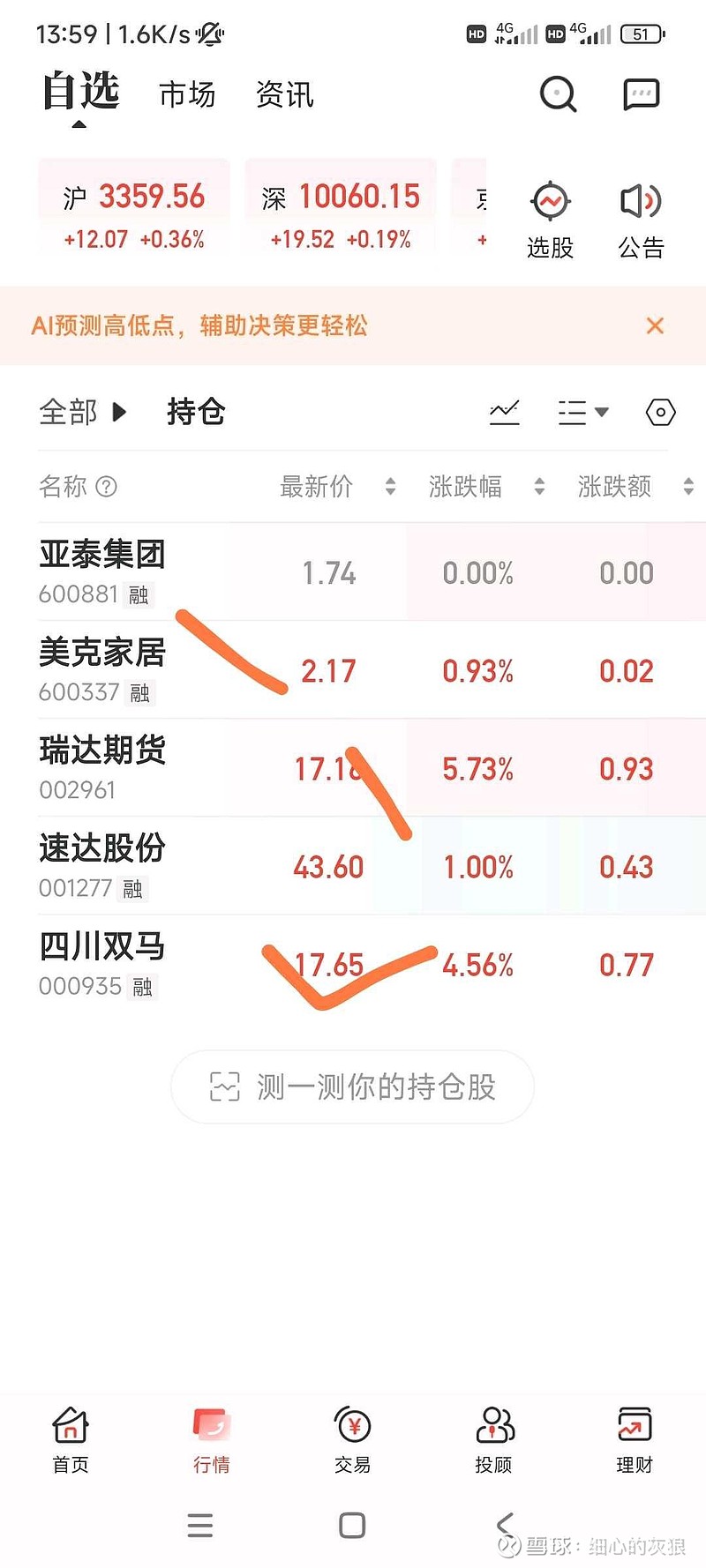Screen dimensions: 706x1568
Task: Dismiss the AI预测高低点 banner
Action: click(x=655, y=326)
